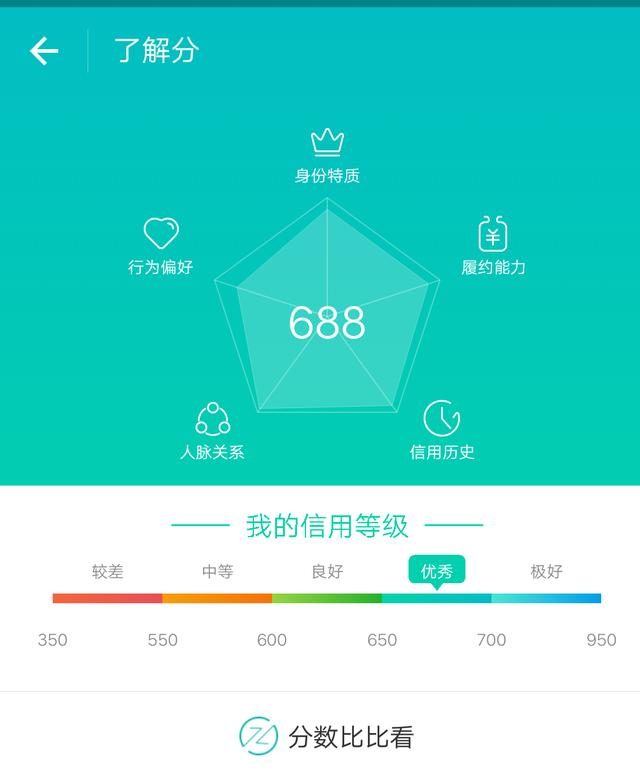The height and width of the screenshot is (776, 640).
Task: Go back using the top-left arrow
Action: (44, 51)
